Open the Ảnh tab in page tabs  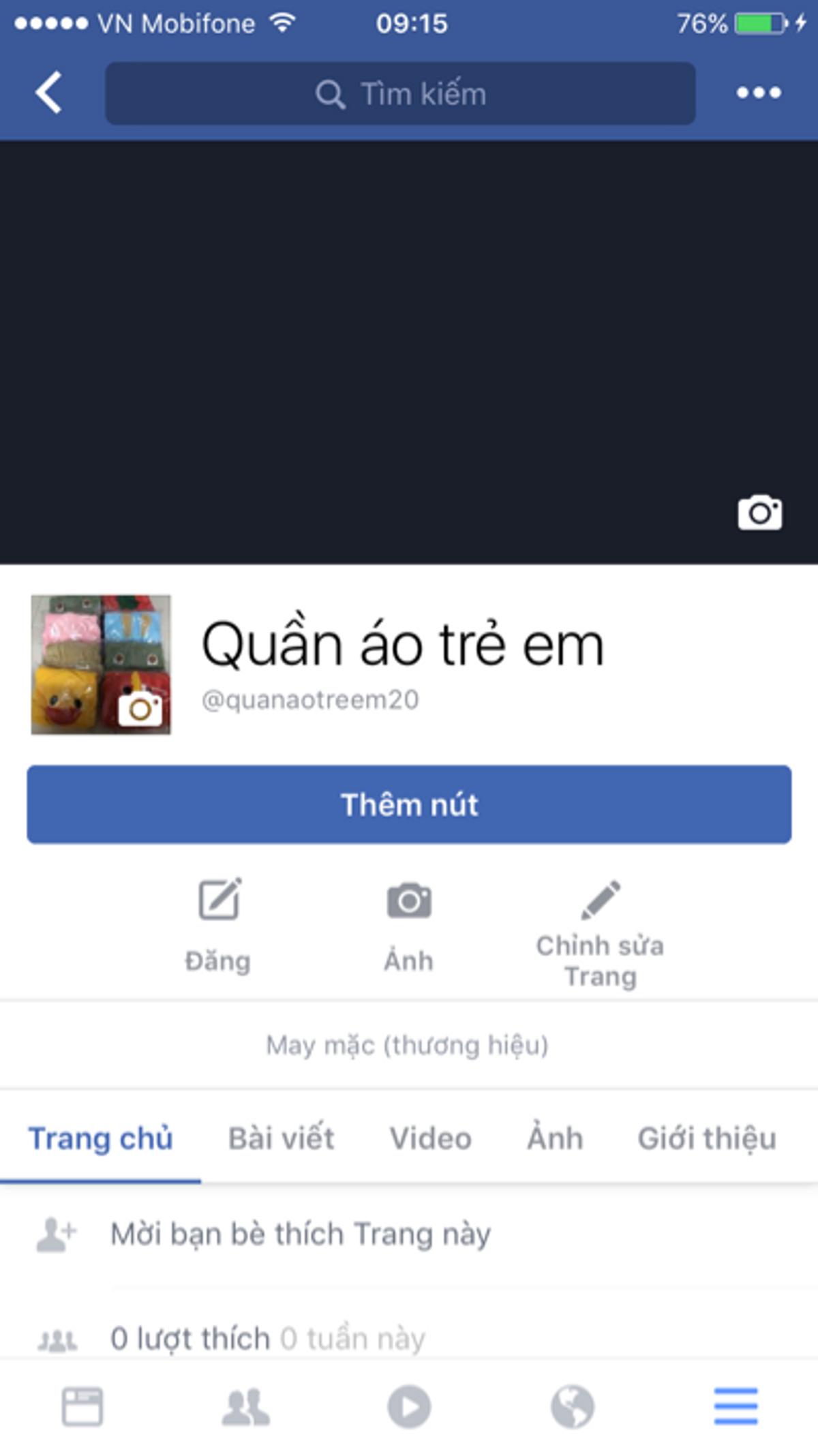(555, 1138)
